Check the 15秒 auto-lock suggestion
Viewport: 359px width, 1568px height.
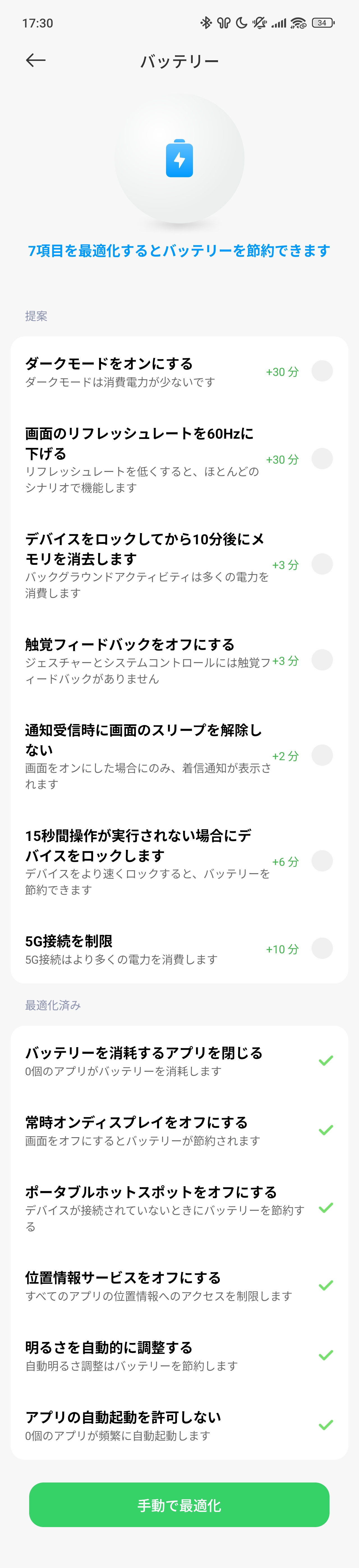[322, 861]
